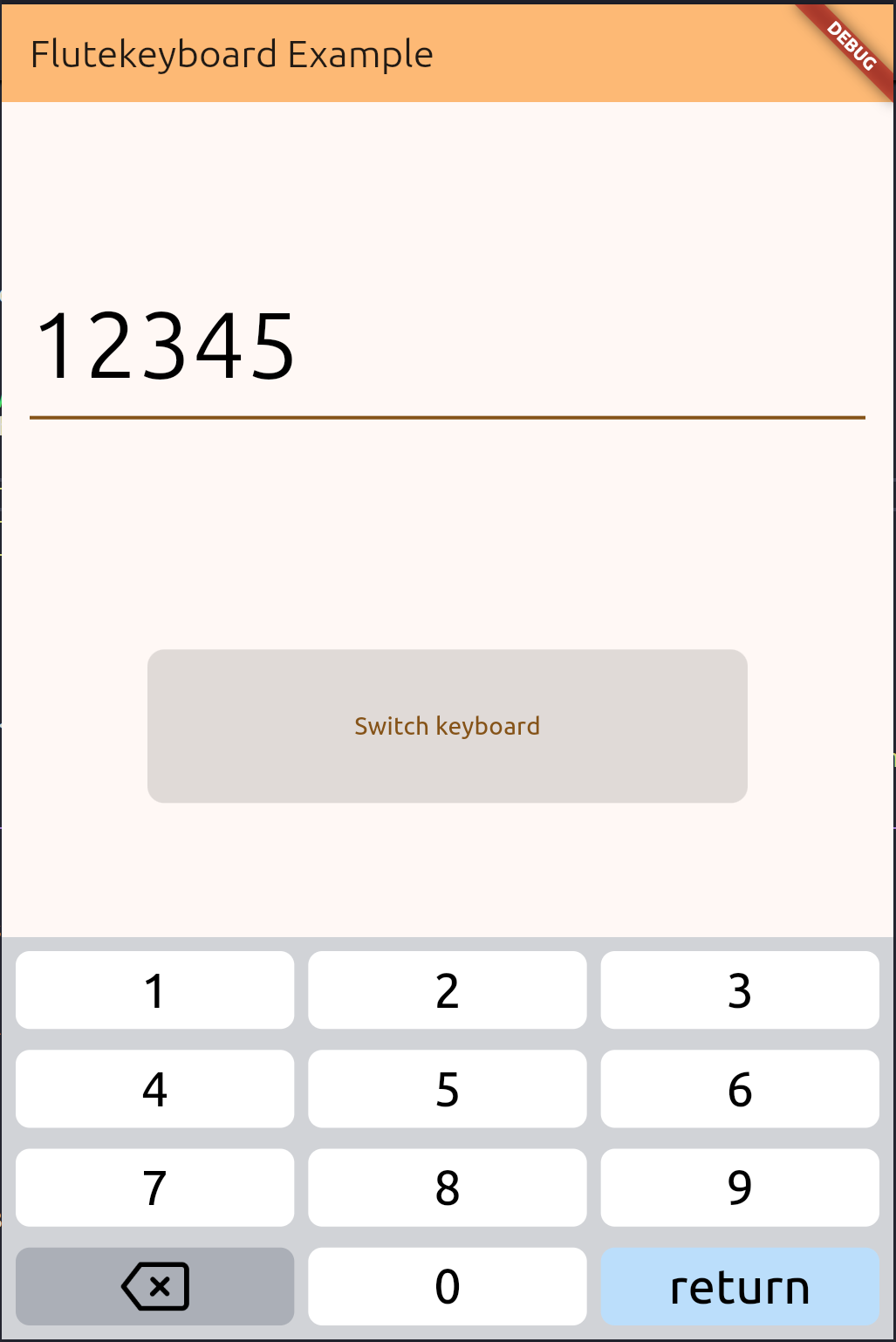Image resolution: width=896 pixels, height=1342 pixels.
Task: Type digit 1 on the keypad
Action: click(154, 989)
